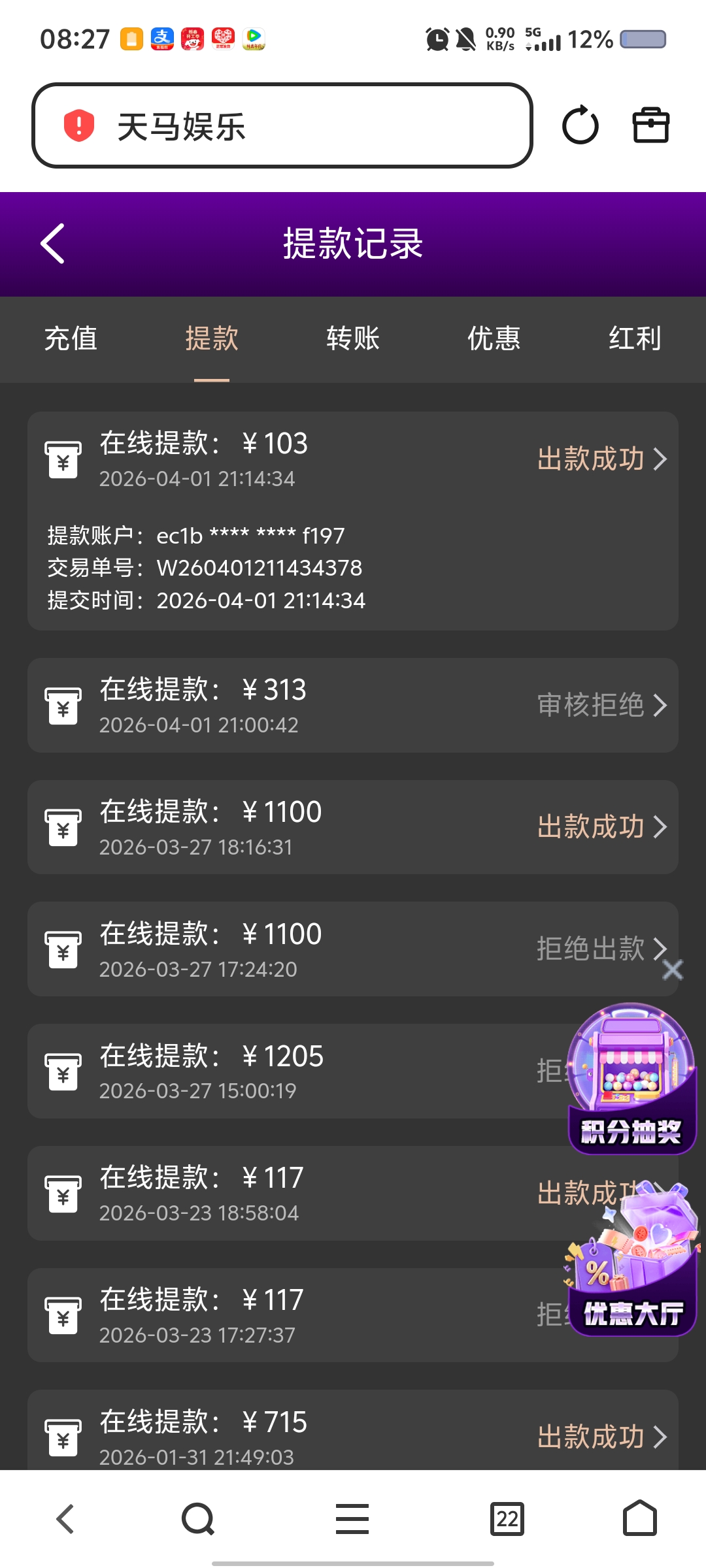Screen dimensions: 706x1568
Task: Select the 红利 bonus tab
Action: click(635, 339)
